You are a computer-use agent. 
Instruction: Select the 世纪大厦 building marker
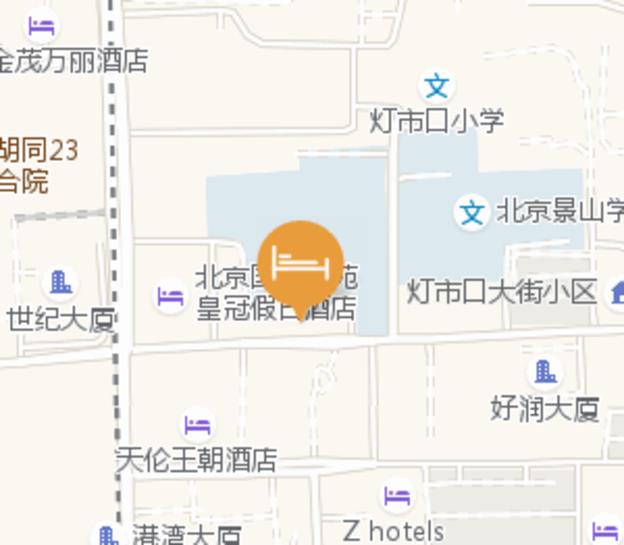[x=61, y=283]
